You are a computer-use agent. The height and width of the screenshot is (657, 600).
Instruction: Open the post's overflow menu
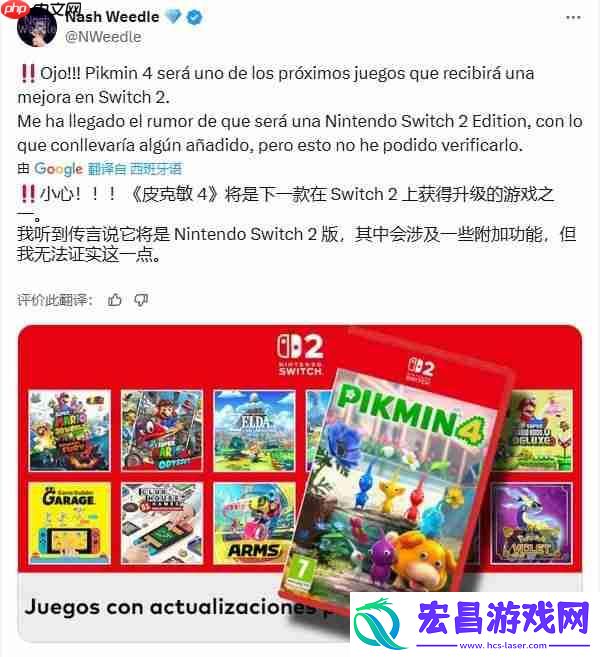(572, 17)
